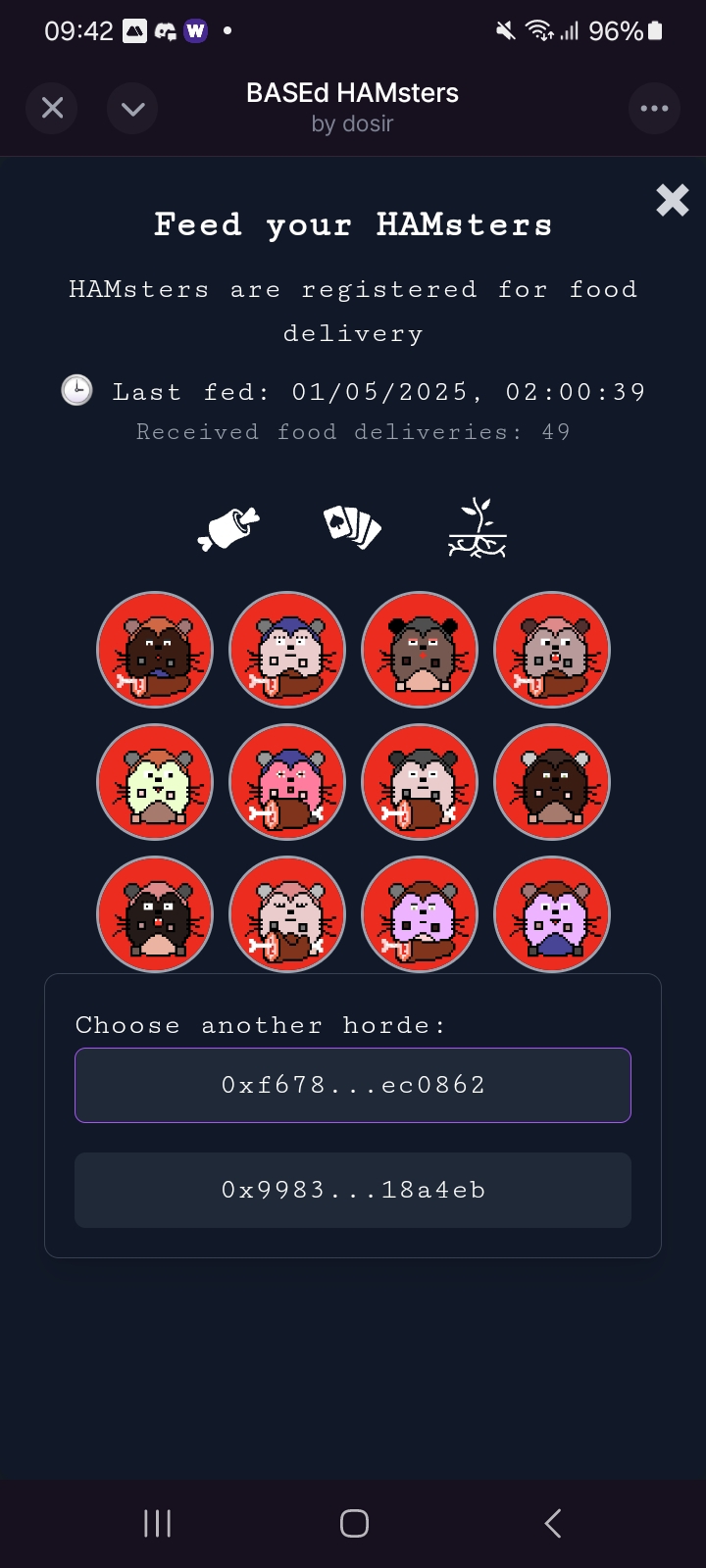
Task: Open the three-dot overflow menu
Action: tap(654, 108)
